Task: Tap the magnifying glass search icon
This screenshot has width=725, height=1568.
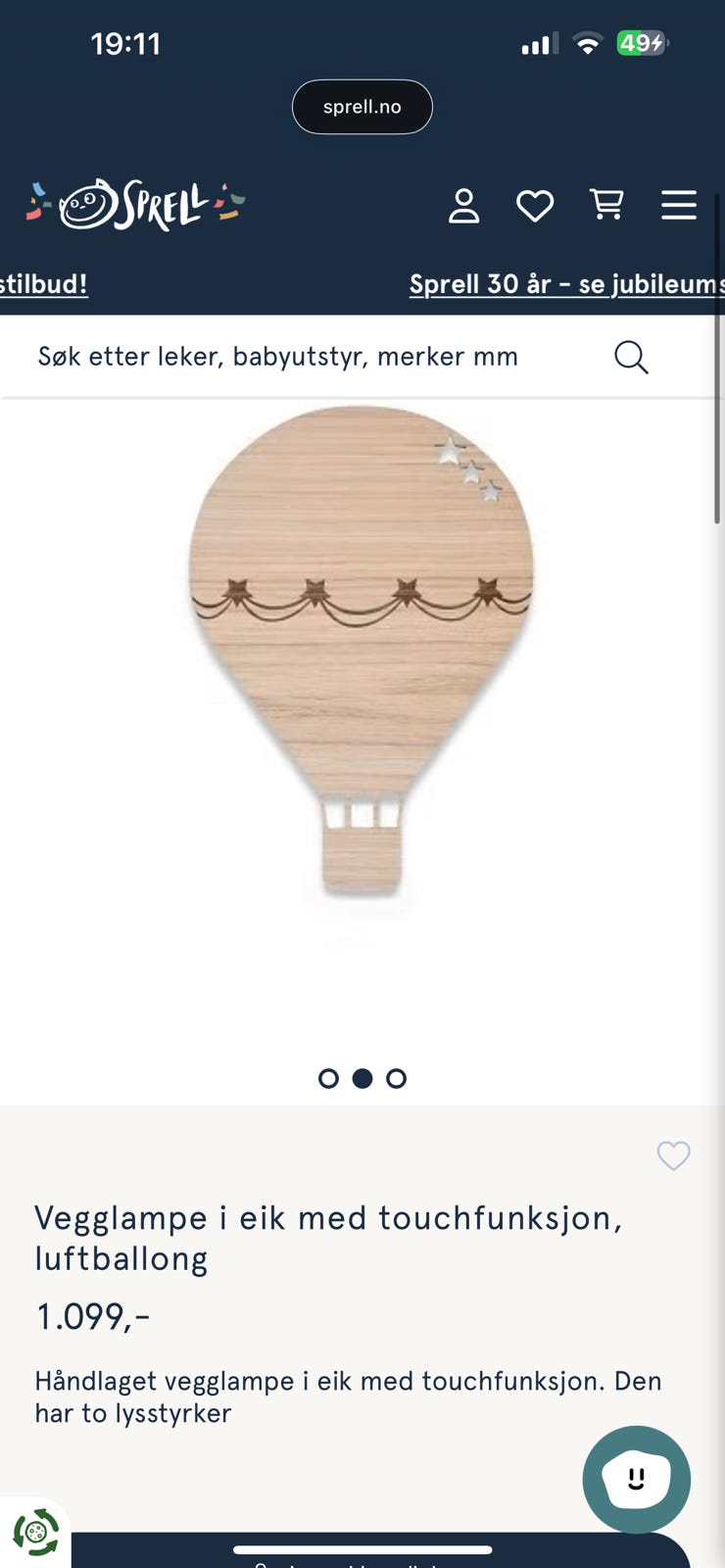Action: [632, 357]
